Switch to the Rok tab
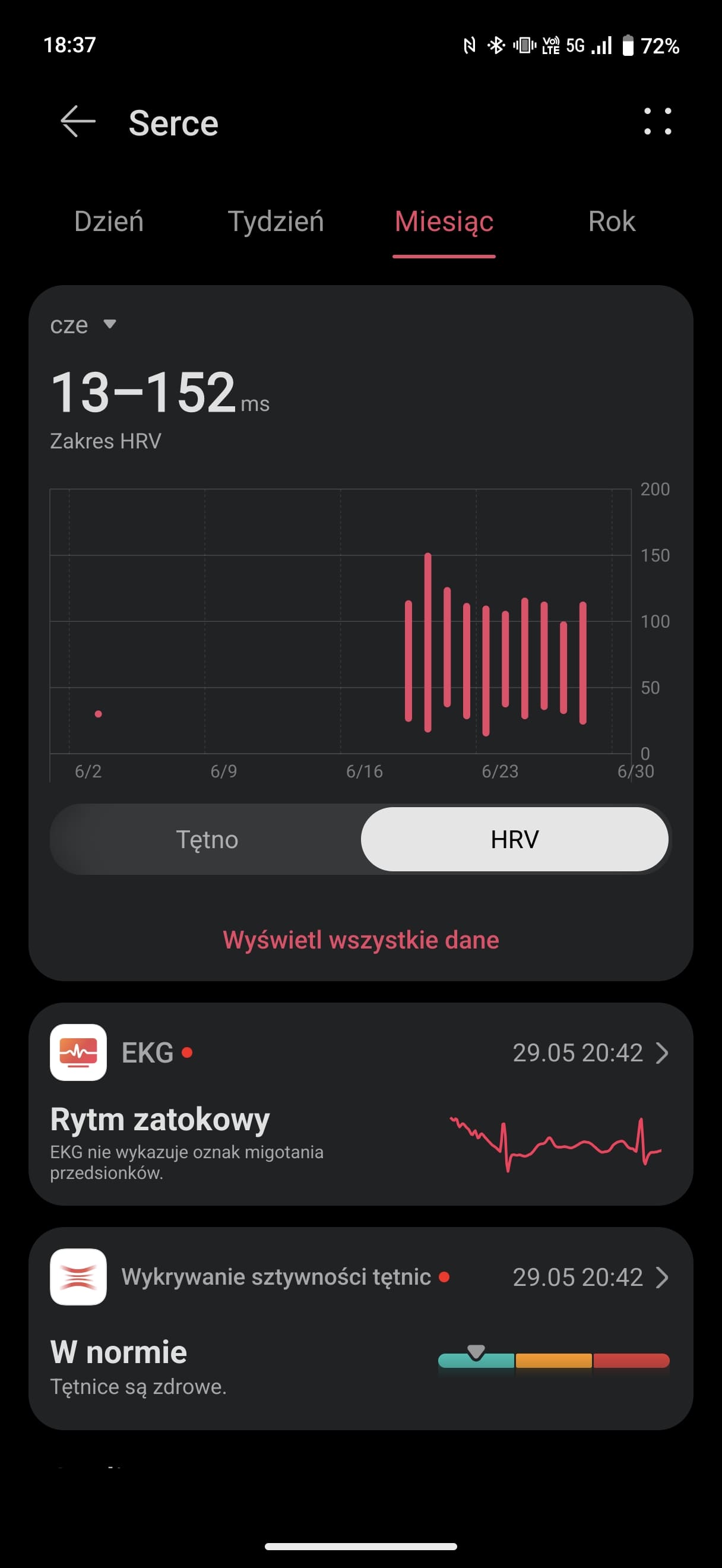This screenshot has height=1568, width=722. [612, 222]
